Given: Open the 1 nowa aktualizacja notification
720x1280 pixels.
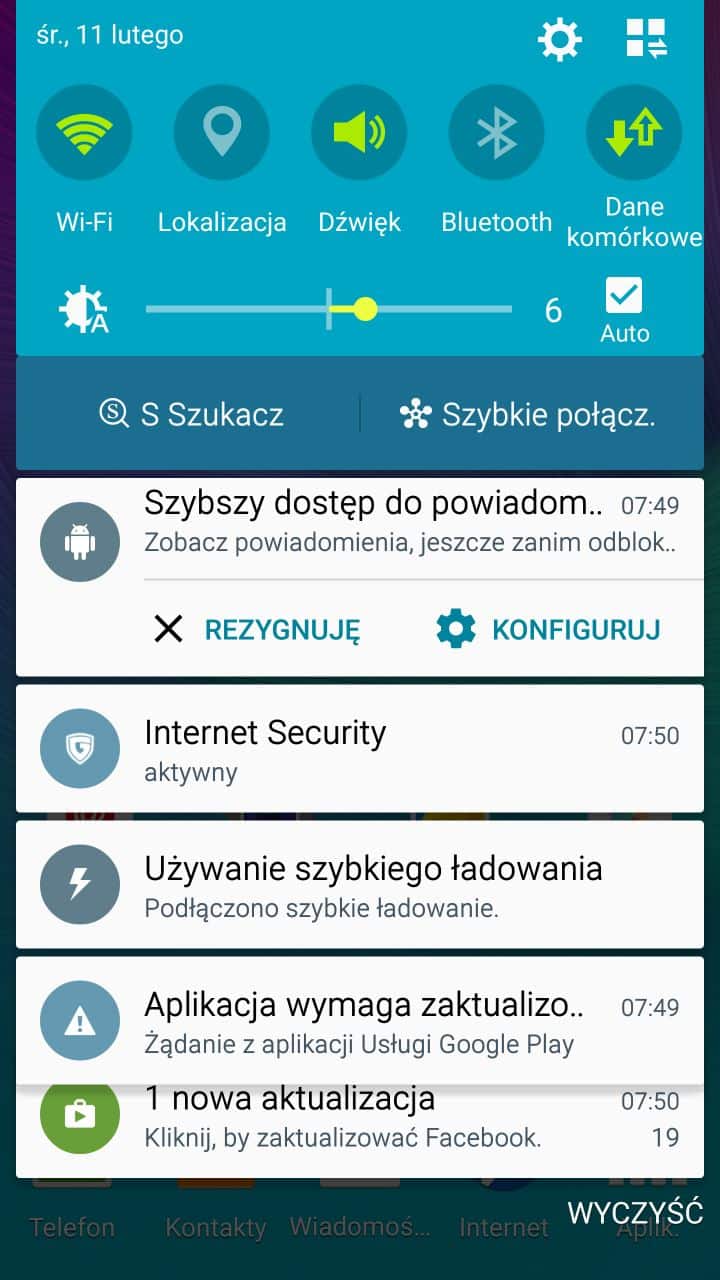Looking at the screenshot, I should coord(360,1128).
